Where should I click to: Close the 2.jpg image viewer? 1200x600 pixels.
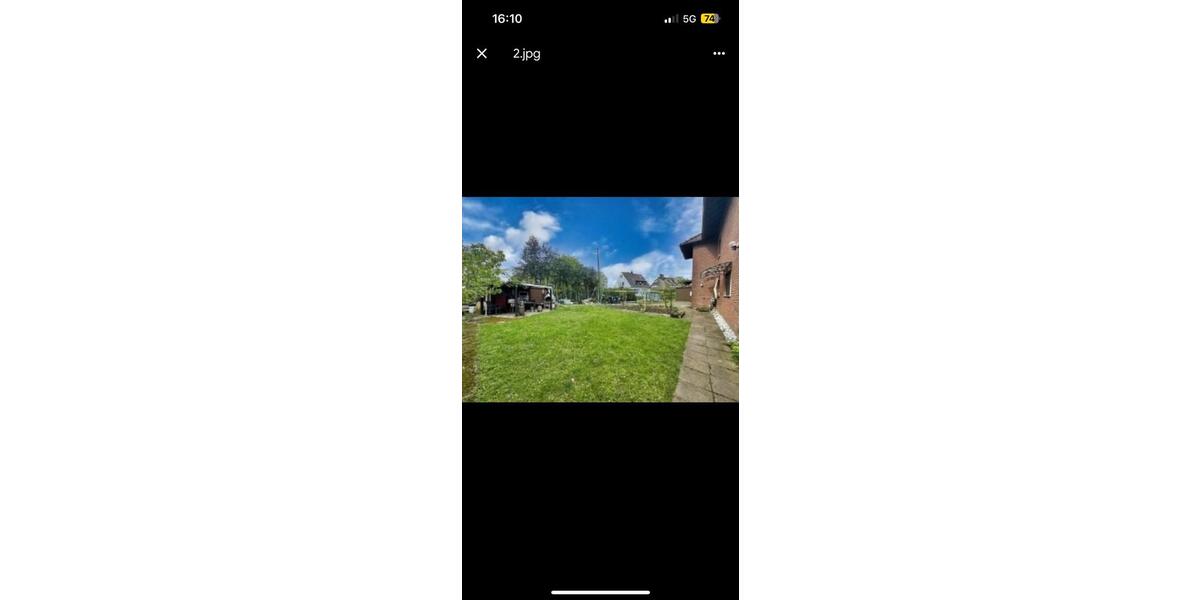click(x=482, y=54)
